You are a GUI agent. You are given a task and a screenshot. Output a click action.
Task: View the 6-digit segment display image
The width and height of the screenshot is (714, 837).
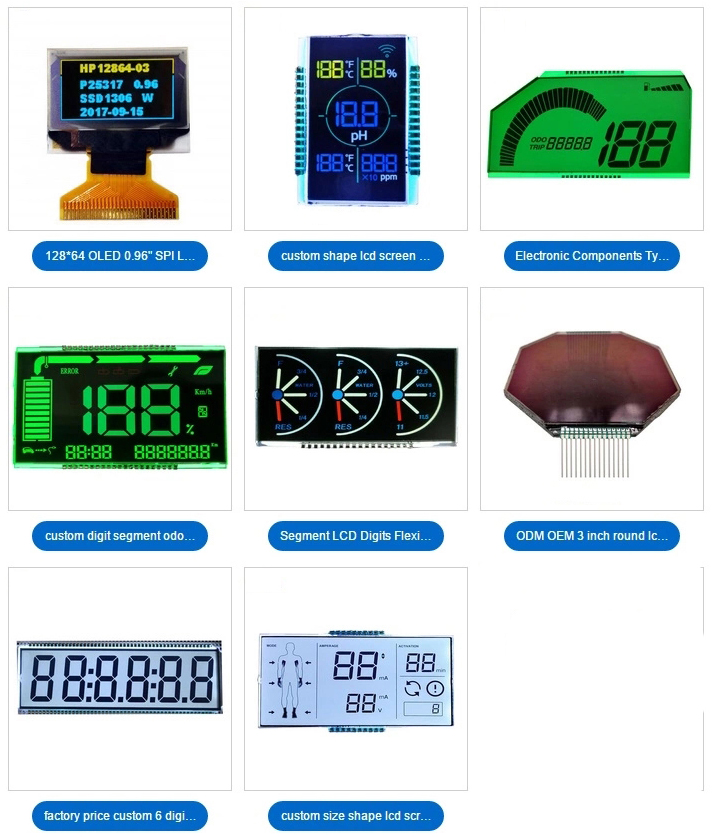[x=120, y=678]
